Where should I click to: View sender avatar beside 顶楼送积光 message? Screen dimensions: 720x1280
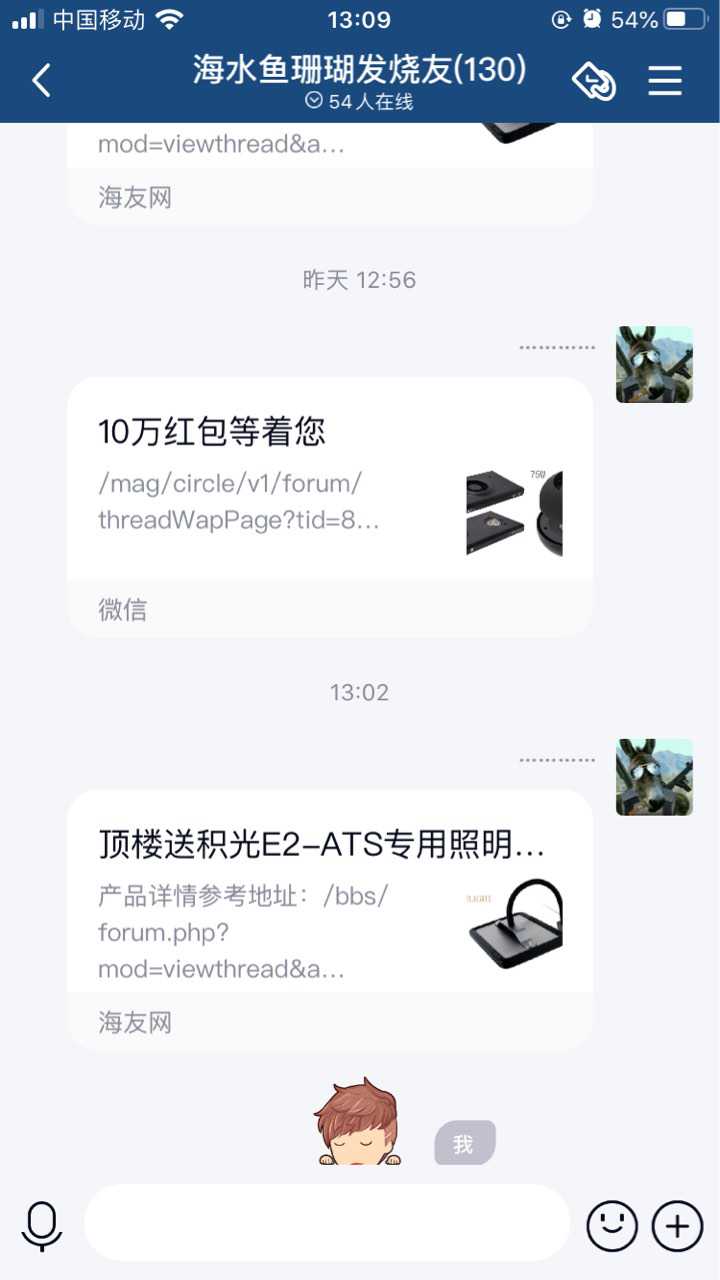(654, 777)
